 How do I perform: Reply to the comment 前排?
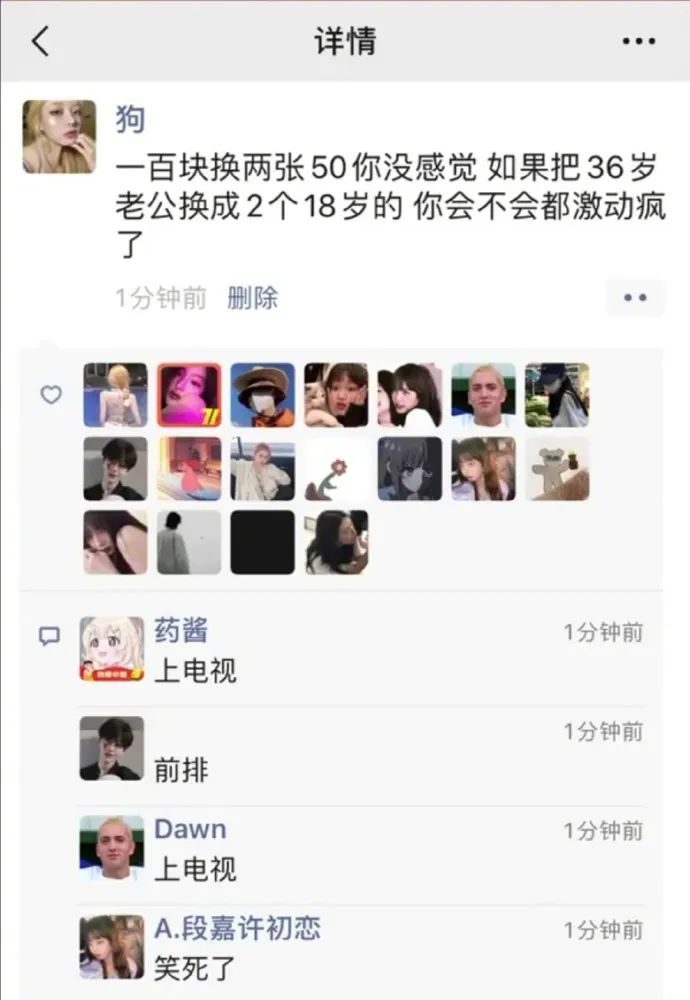click(x=181, y=769)
